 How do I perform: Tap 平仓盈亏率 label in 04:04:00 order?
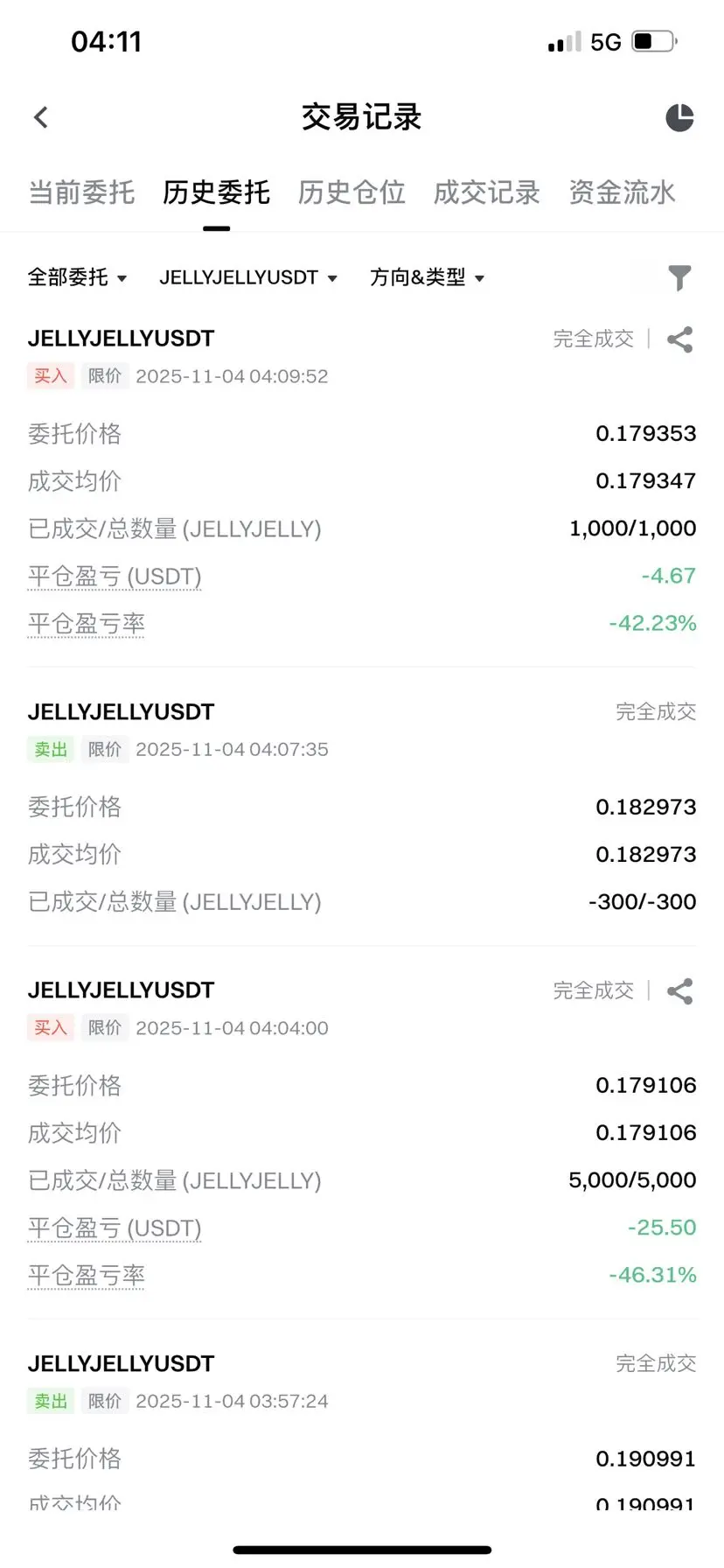(x=86, y=1276)
